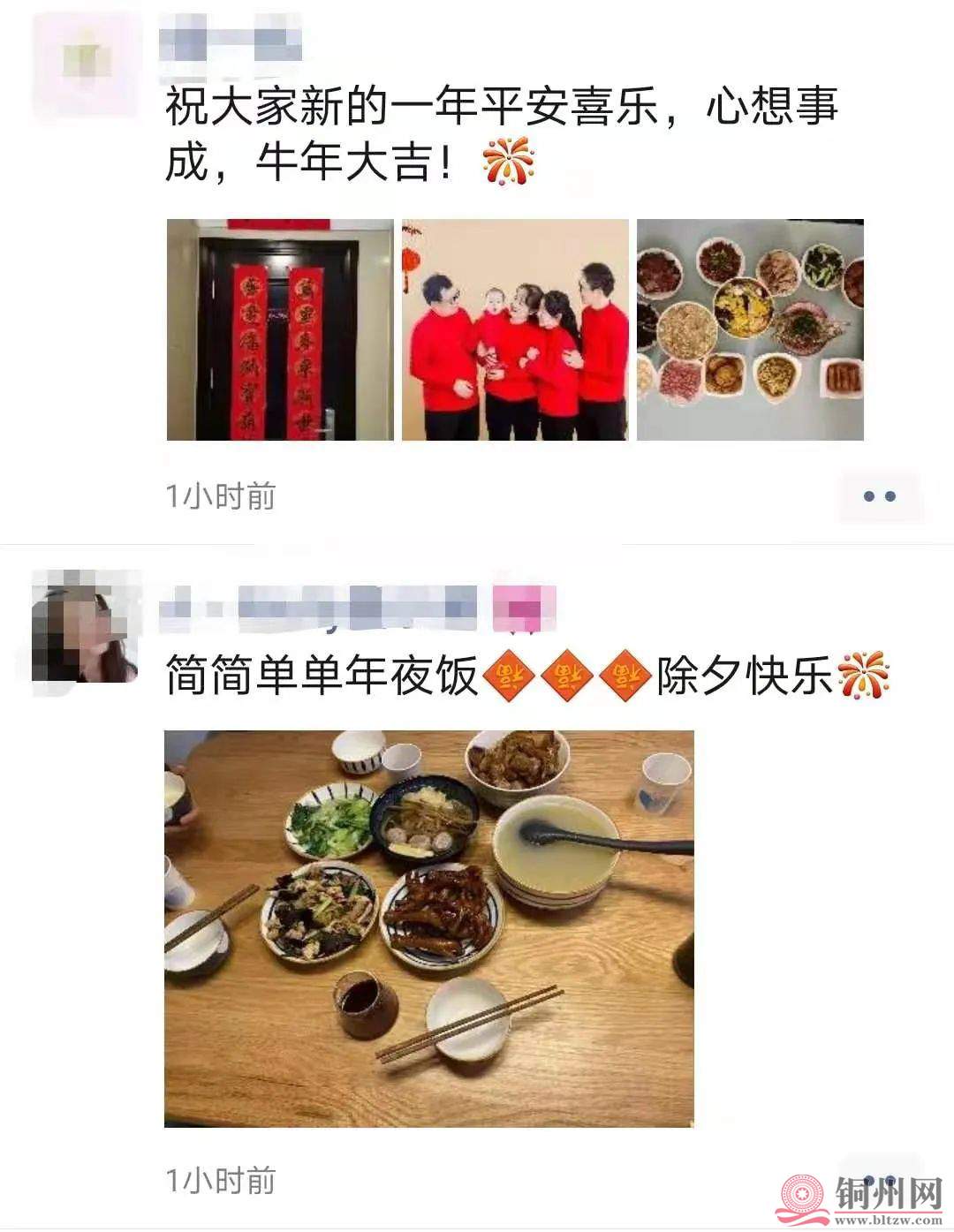Open like/comment menu under the 牛年大吉 post
Image resolution: width=954 pixels, height=1232 pixels.
[x=879, y=496]
